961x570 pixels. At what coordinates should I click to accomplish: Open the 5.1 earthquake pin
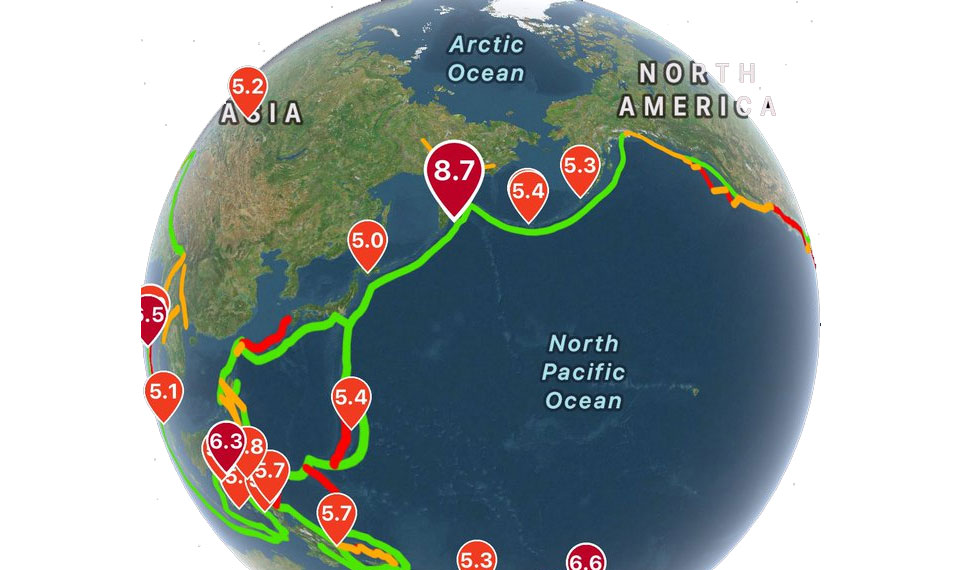coord(163,391)
